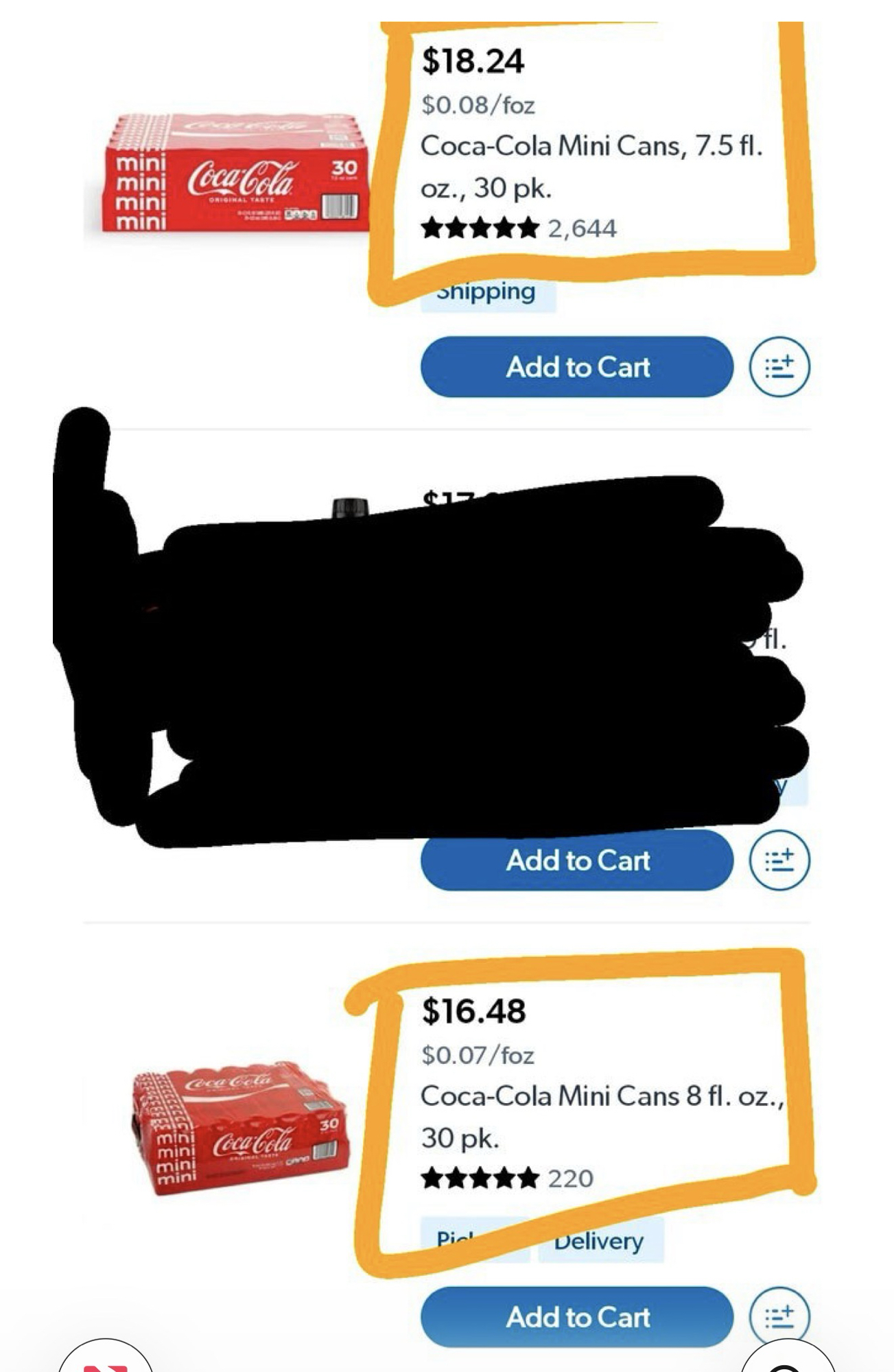Tap Add to Cart under the scribbled-out product
Image resolution: width=894 pixels, height=1372 pixels.
click(x=576, y=860)
